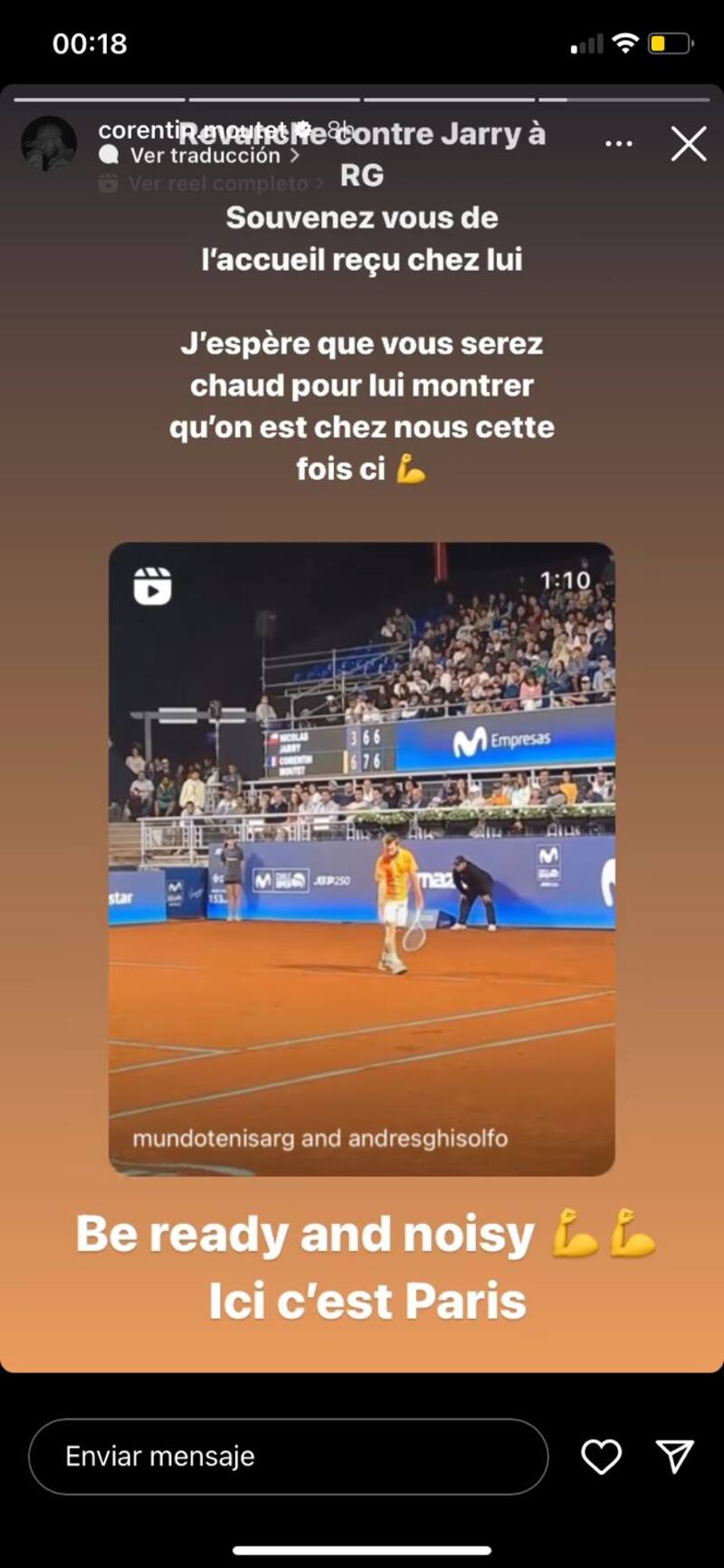The height and width of the screenshot is (1568, 724).
Task: Tap corentin.moutet's profile picture
Action: point(49,144)
